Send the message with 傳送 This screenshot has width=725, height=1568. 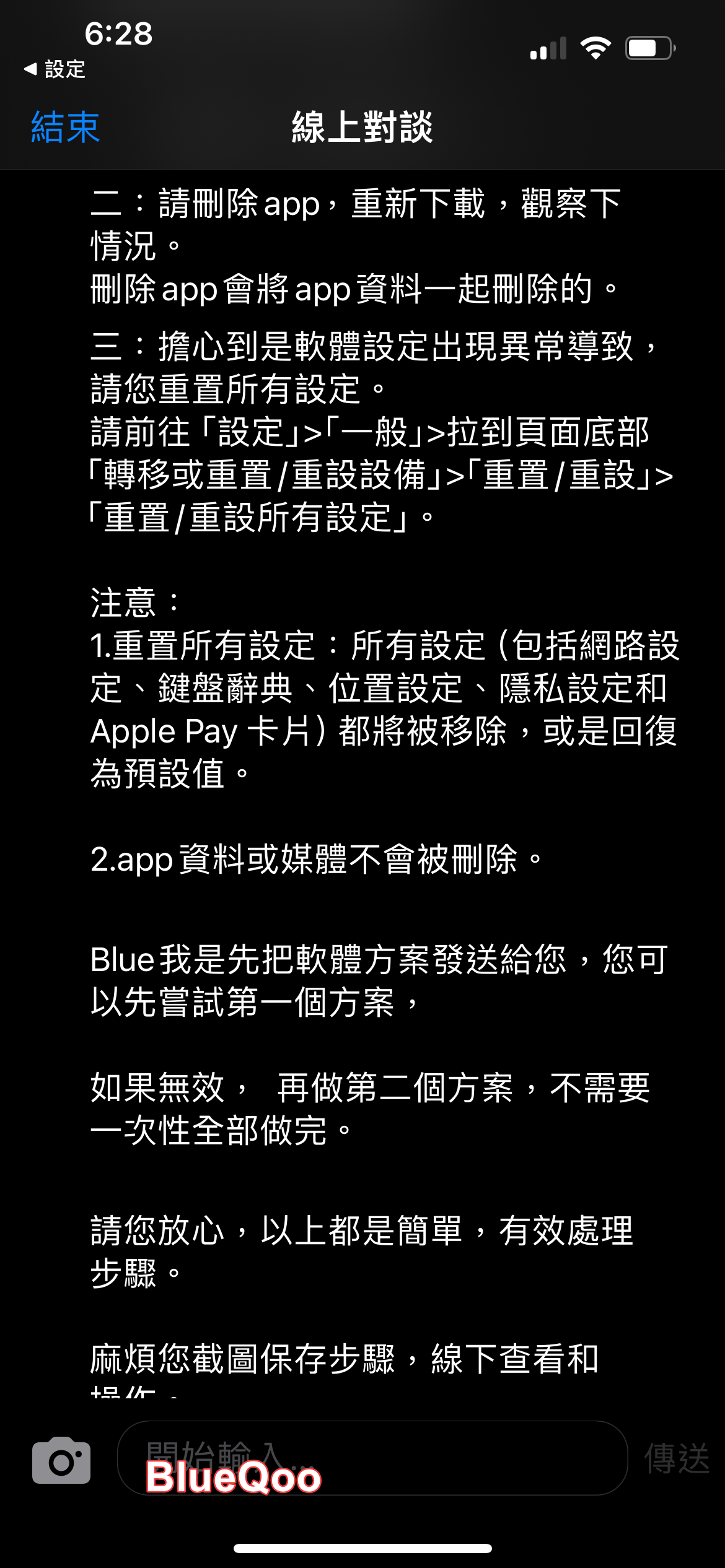coord(676,1458)
